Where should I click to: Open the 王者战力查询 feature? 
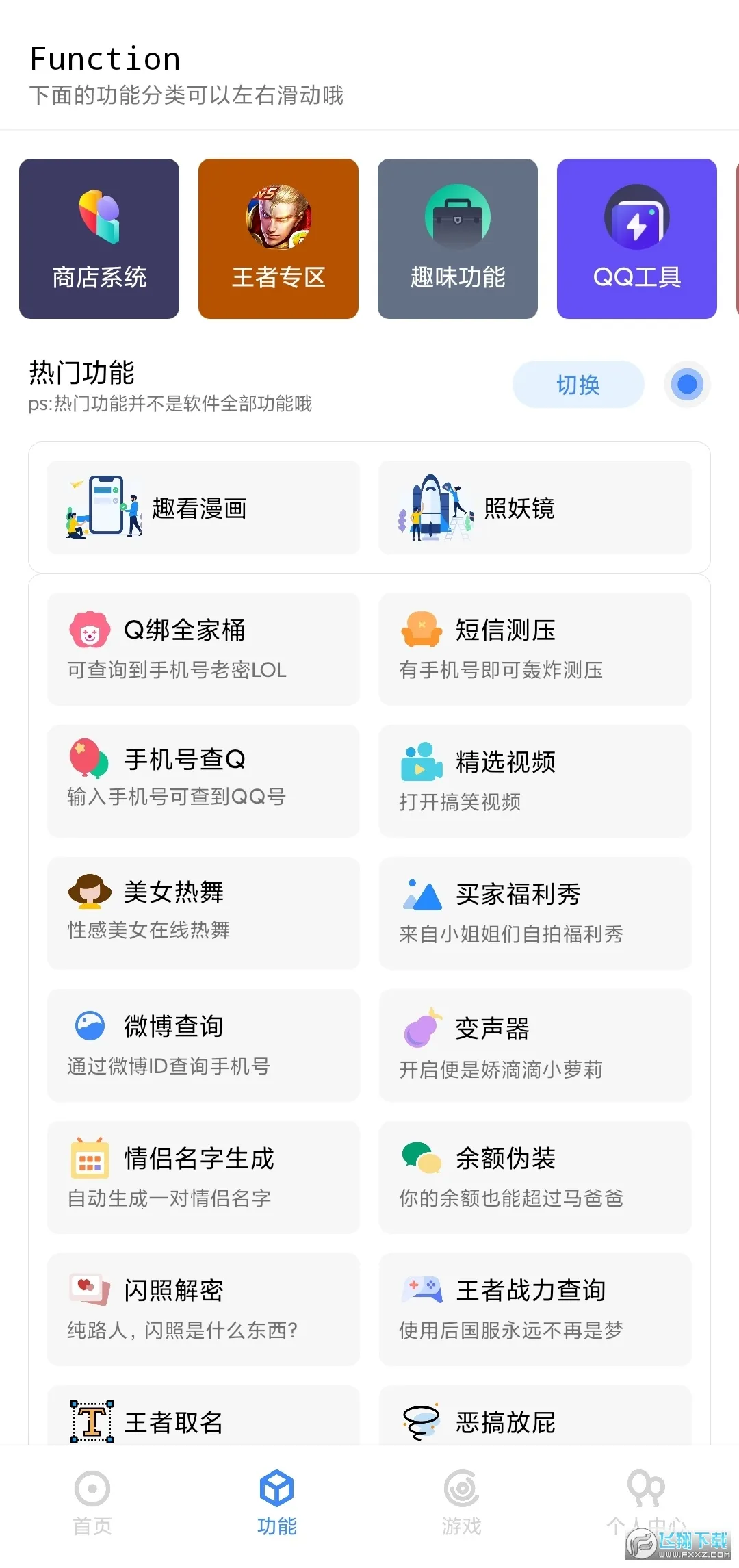535,1311
